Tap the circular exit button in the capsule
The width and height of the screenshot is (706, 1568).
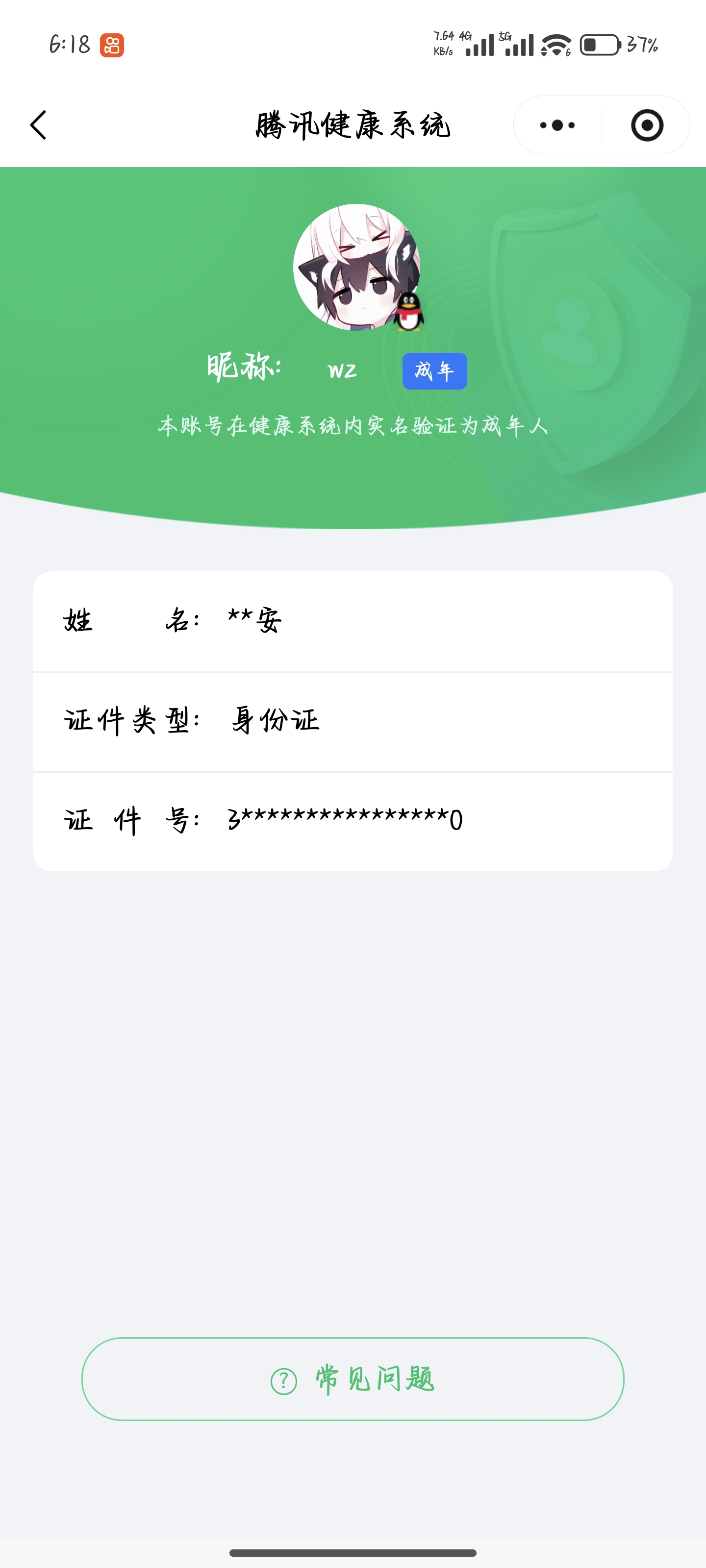point(648,125)
